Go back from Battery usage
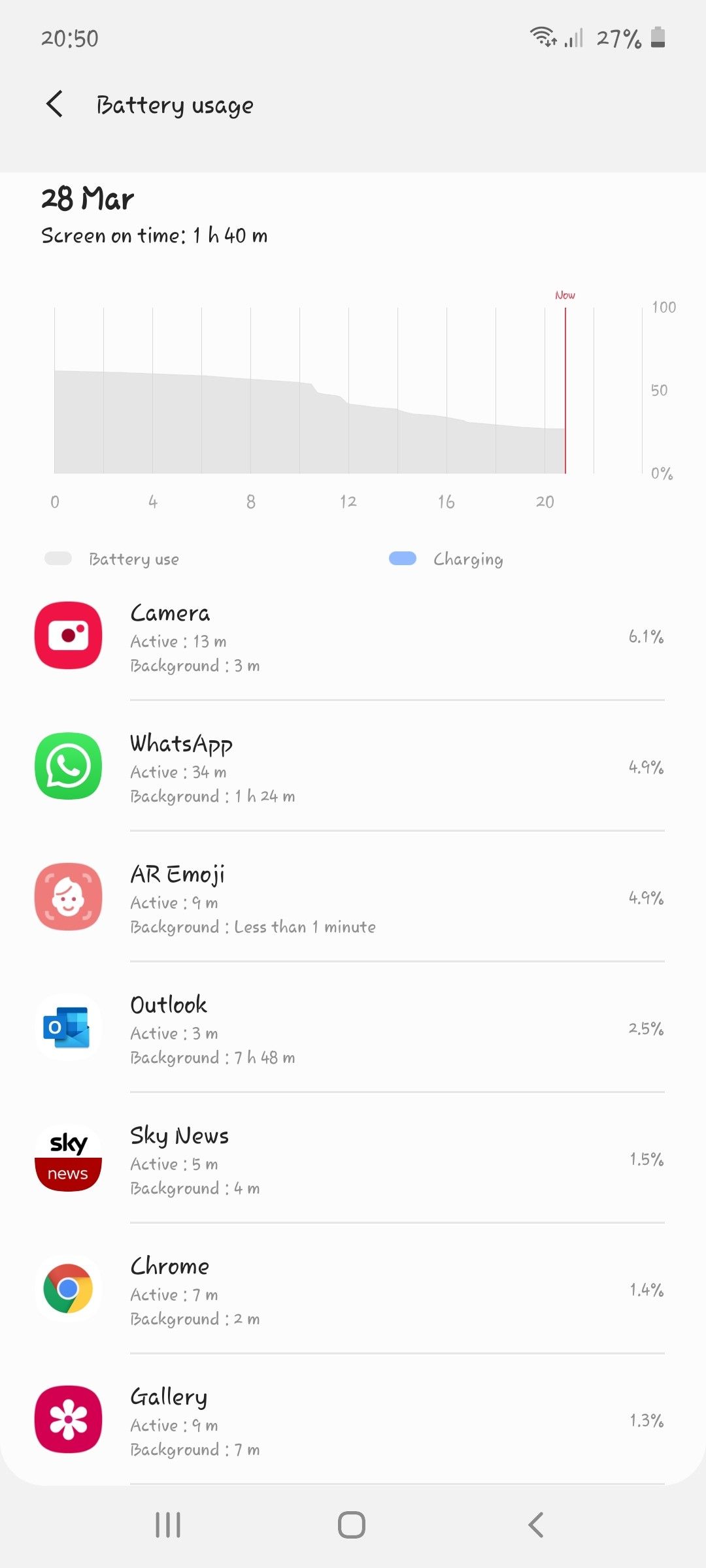The image size is (706, 1568). [56, 105]
